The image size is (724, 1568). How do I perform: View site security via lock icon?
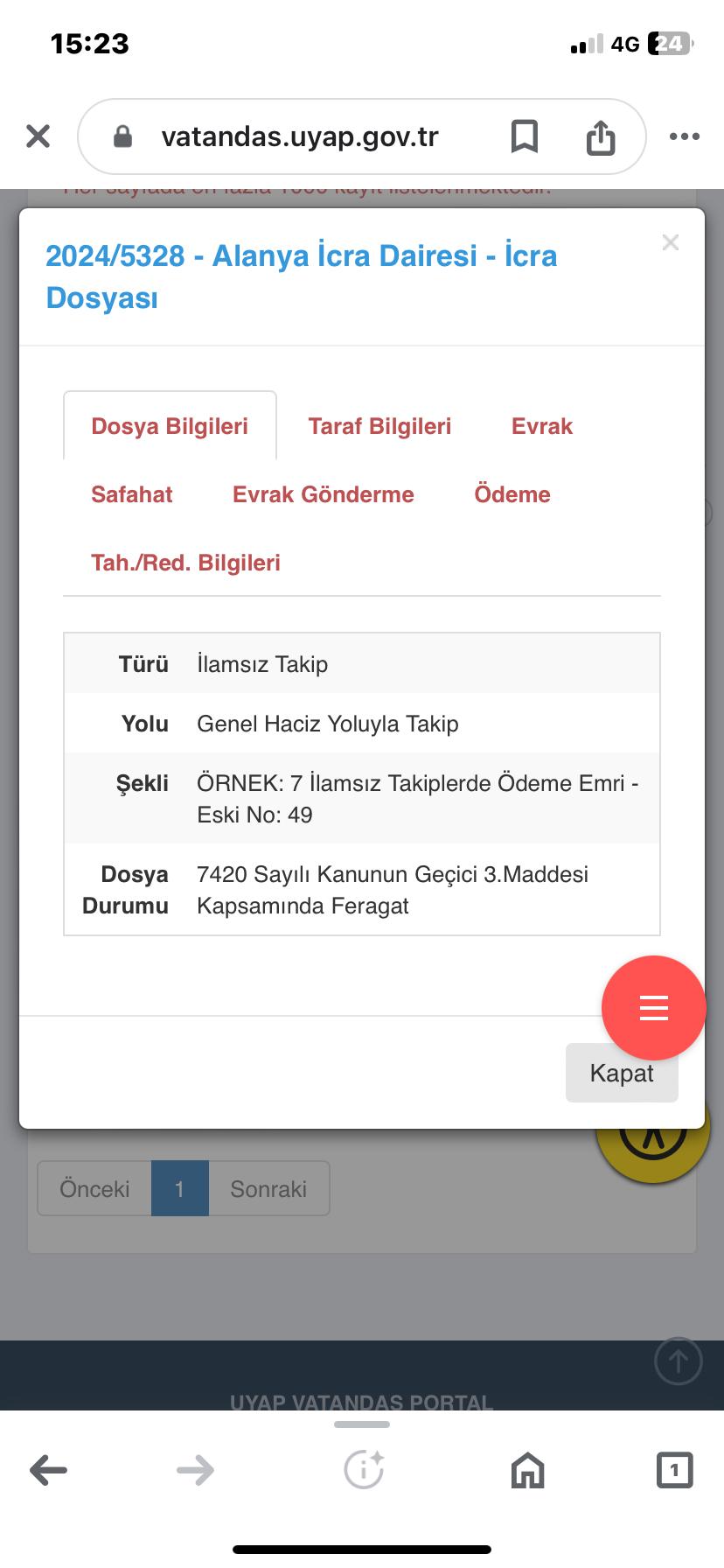pos(122,136)
